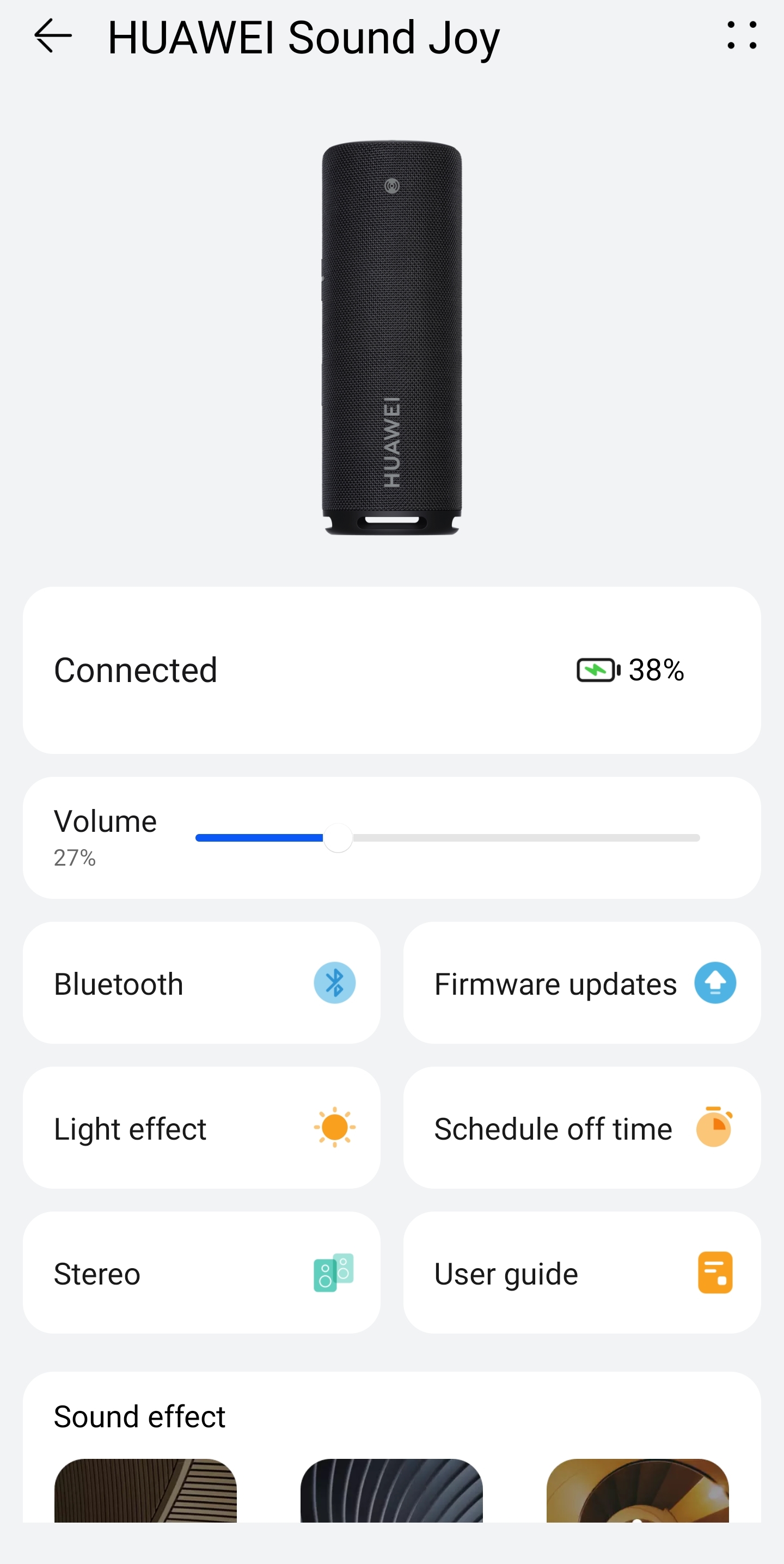Go back from HUAWEI Sound Joy page
Image resolution: width=784 pixels, height=1564 pixels.
[x=53, y=36]
